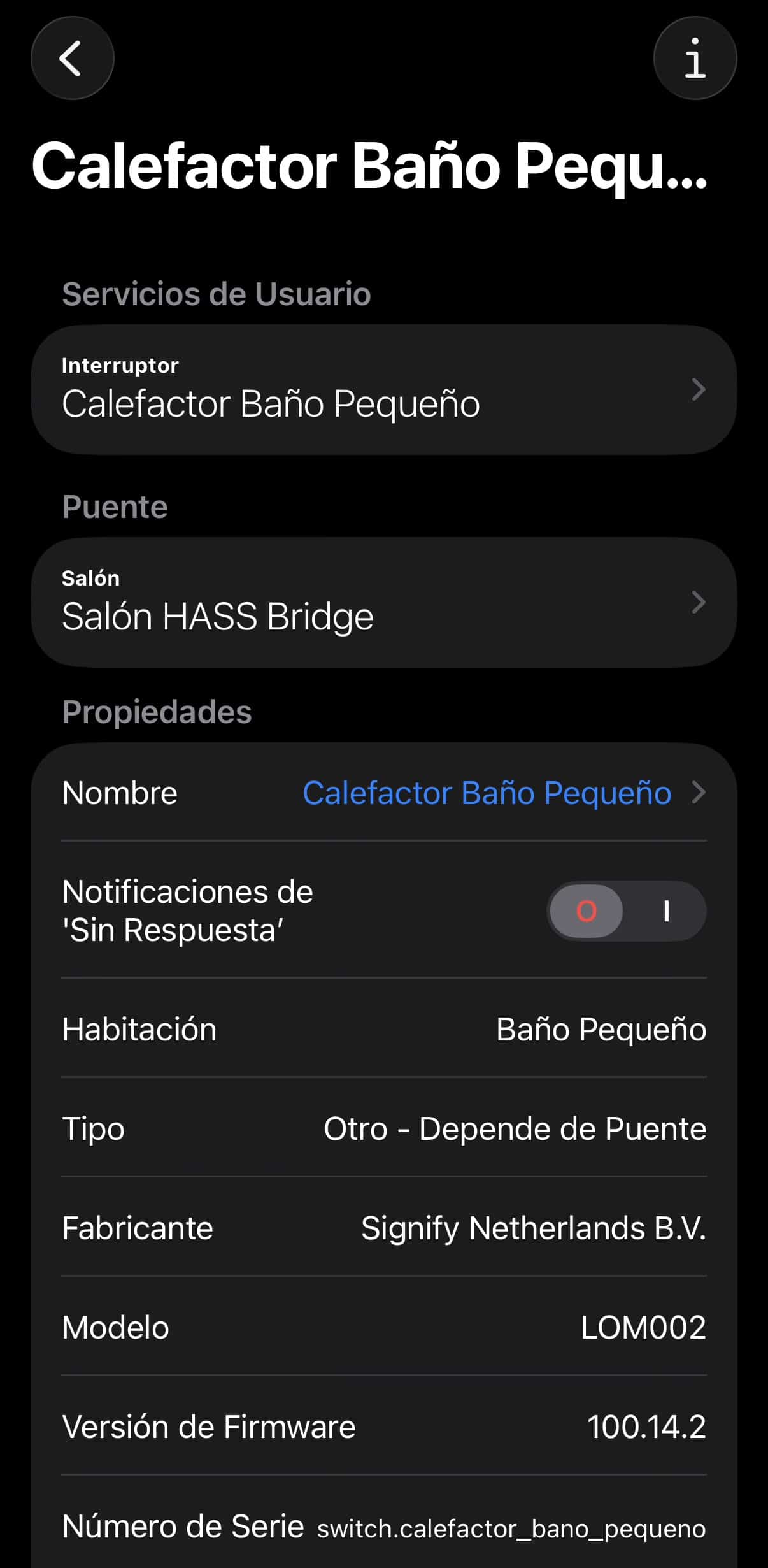768x1568 pixels.
Task: Open the info button
Action: 695,59
